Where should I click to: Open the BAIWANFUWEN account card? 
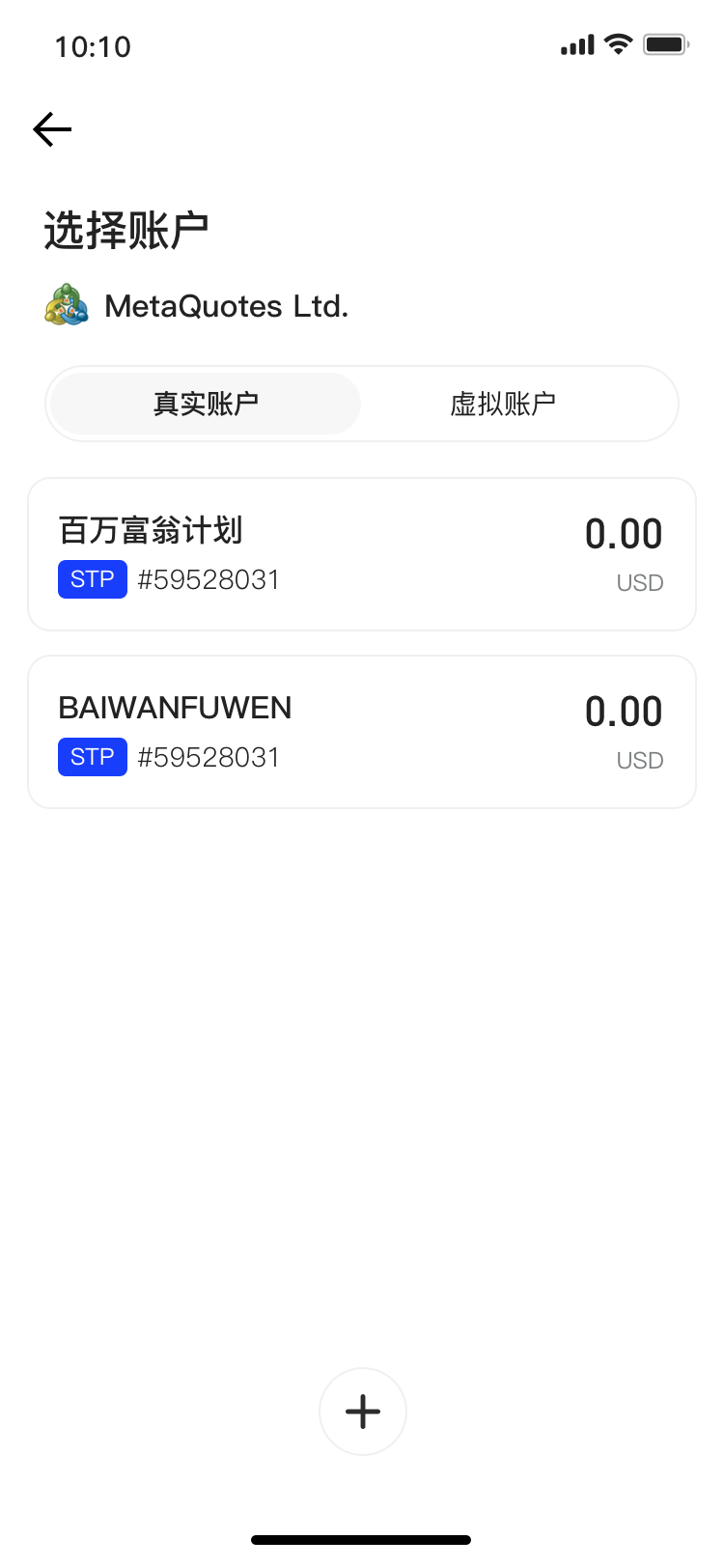[x=362, y=732]
